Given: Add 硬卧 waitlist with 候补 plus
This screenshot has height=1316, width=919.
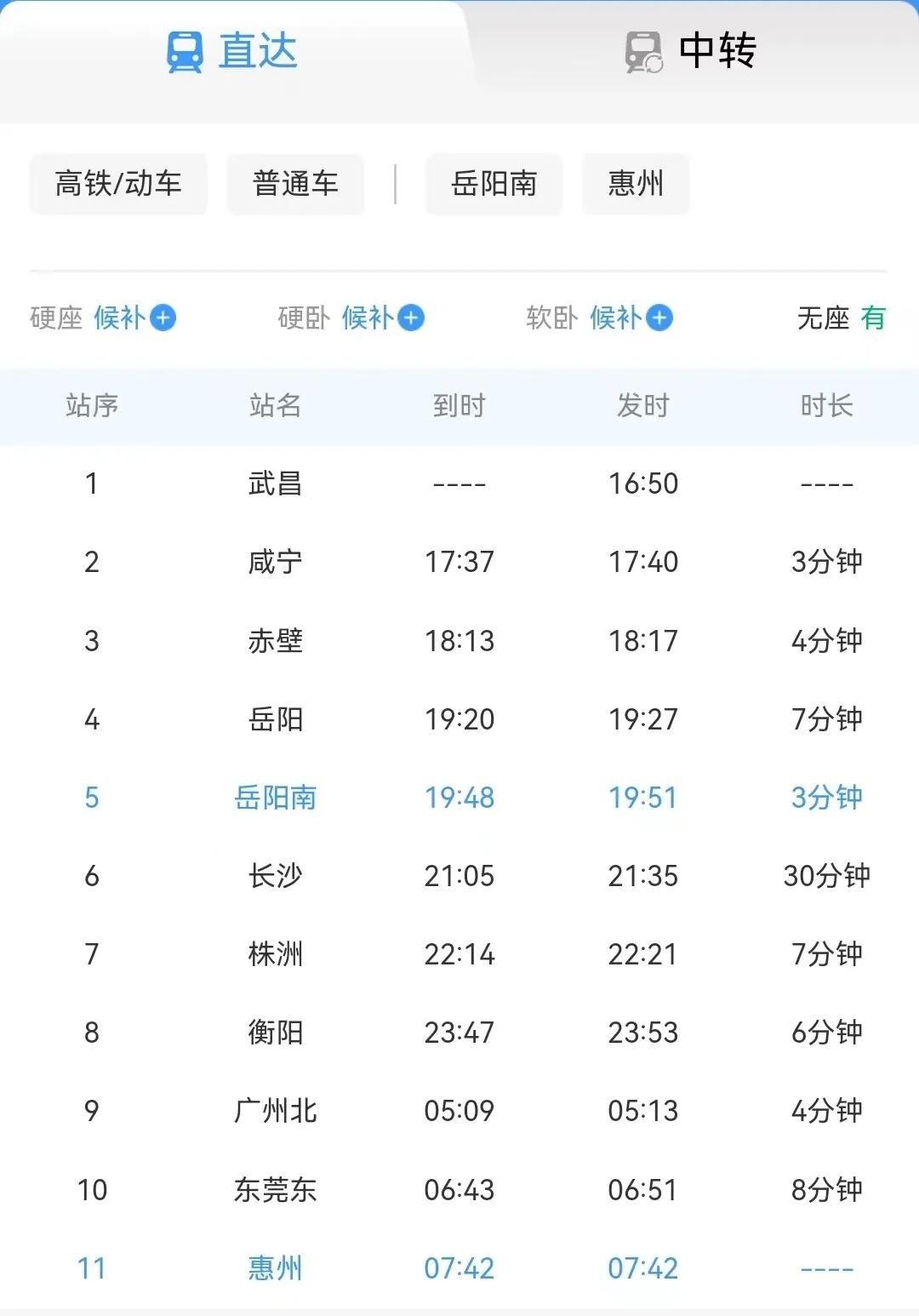Looking at the screenshot, I should [x=411, y=318].
